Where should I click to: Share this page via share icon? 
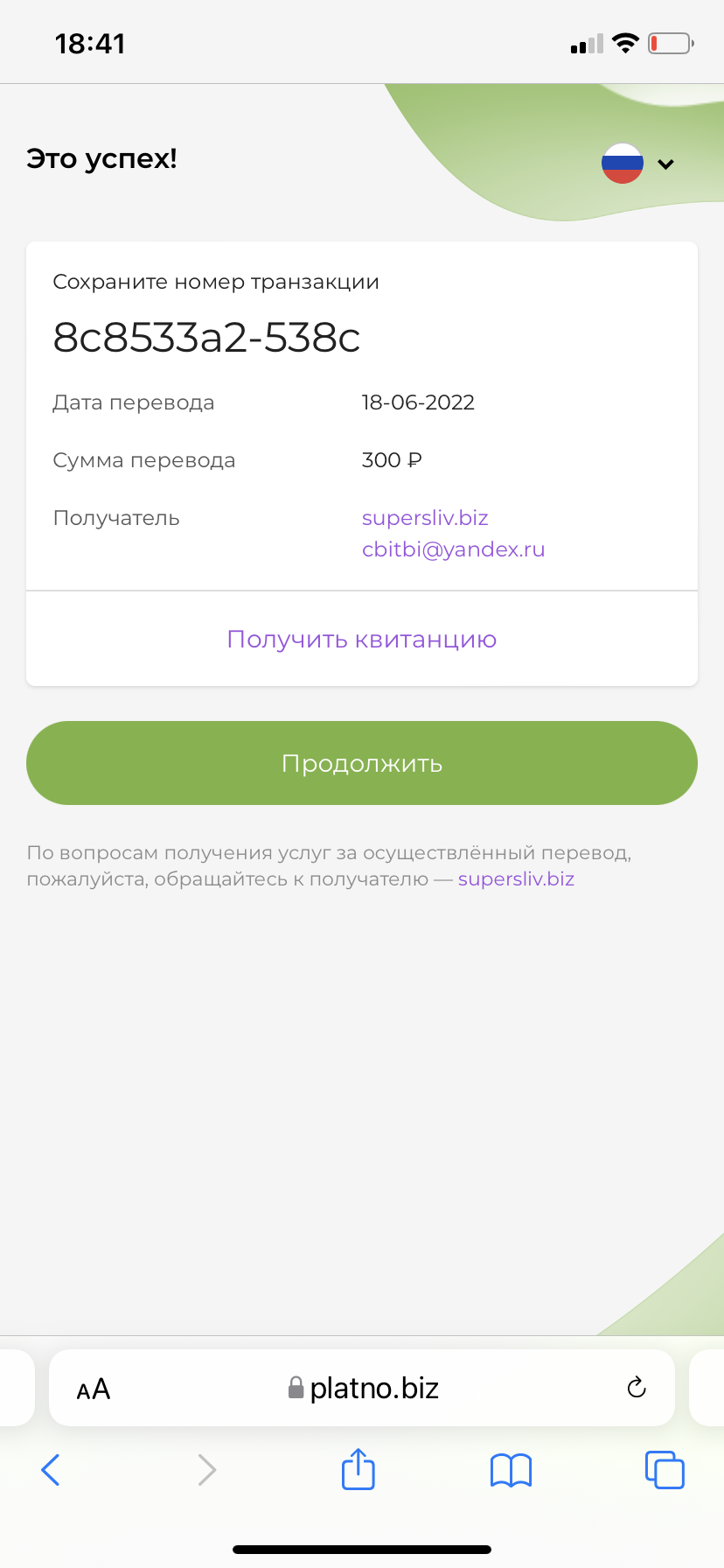pos(358,1468)
